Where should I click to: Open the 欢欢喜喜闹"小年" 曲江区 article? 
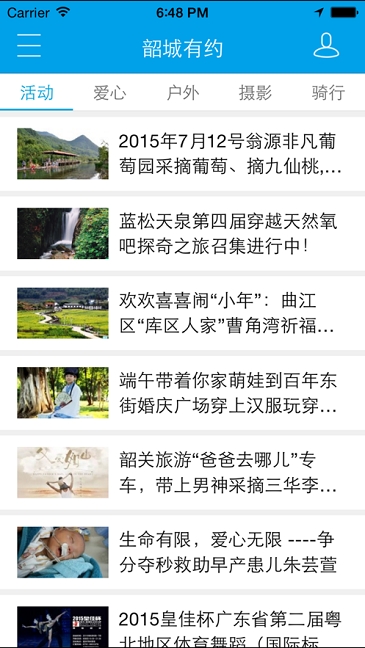[182, 313]
